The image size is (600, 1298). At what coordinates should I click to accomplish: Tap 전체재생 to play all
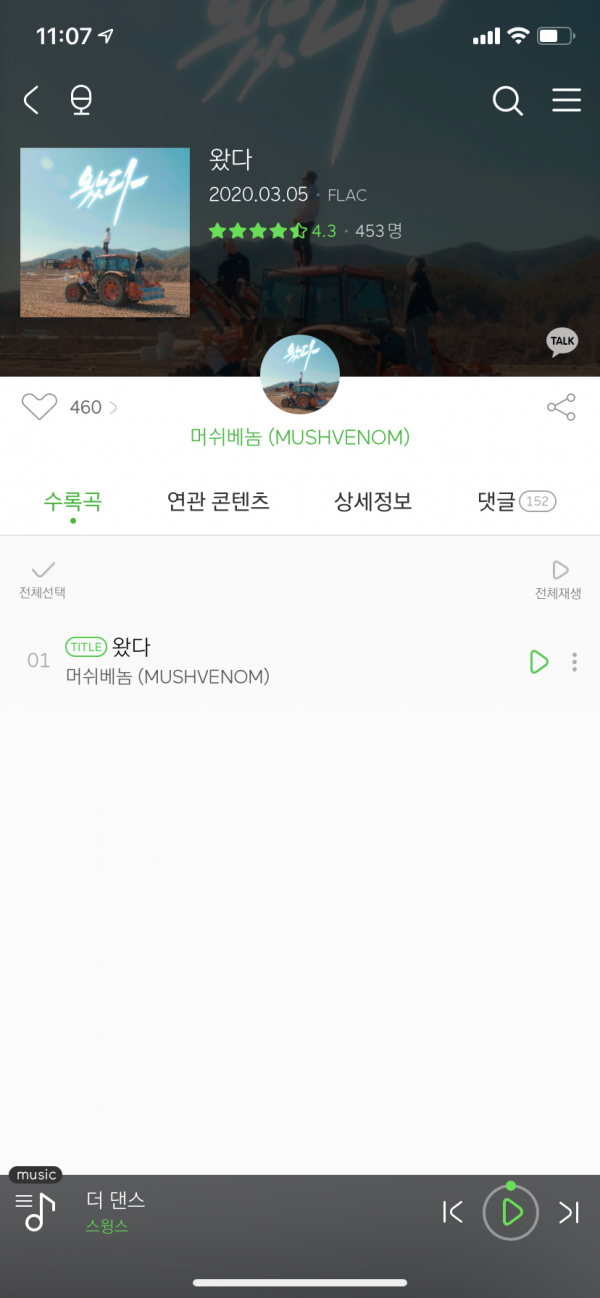(559, 578)
